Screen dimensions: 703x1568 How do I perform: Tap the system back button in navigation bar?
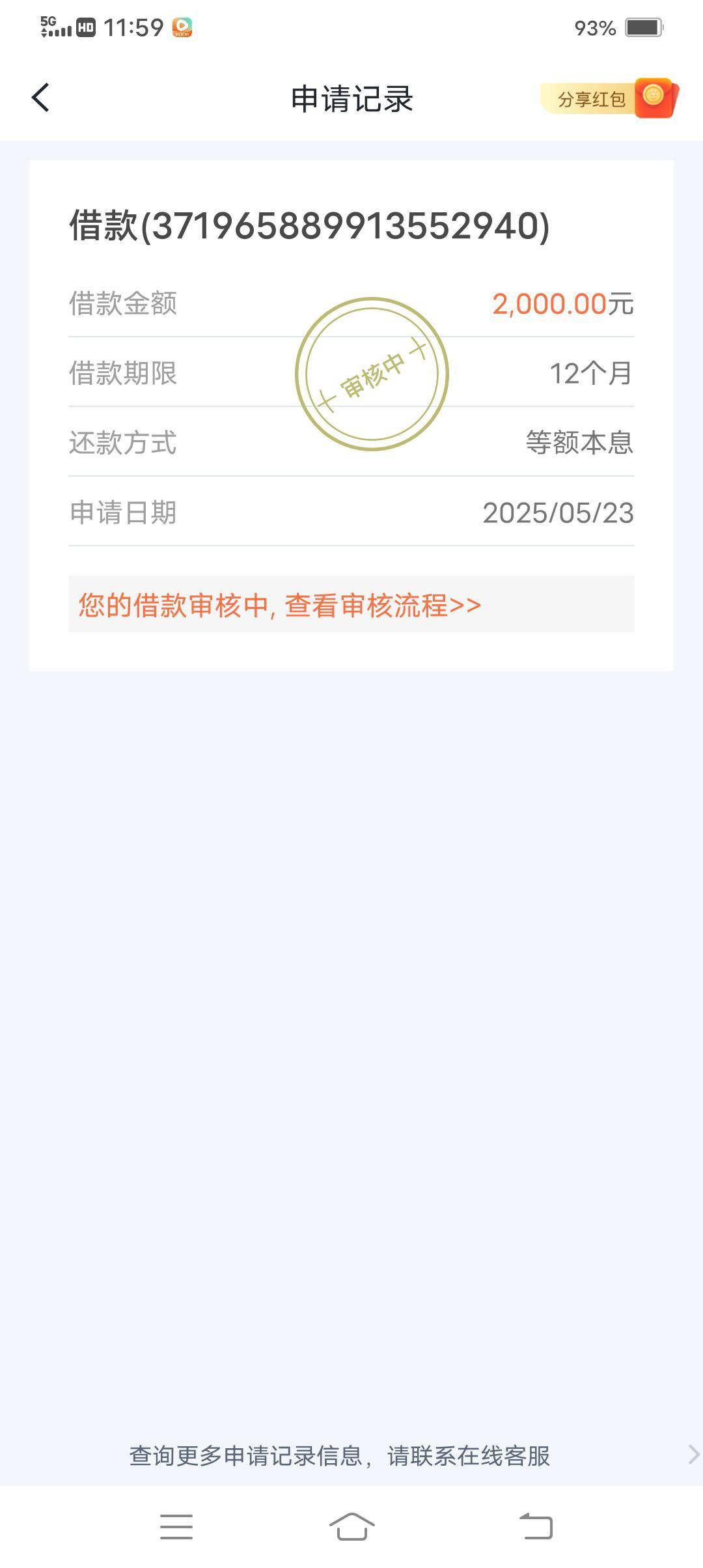pyautogui.click(x=536, y=1526)
